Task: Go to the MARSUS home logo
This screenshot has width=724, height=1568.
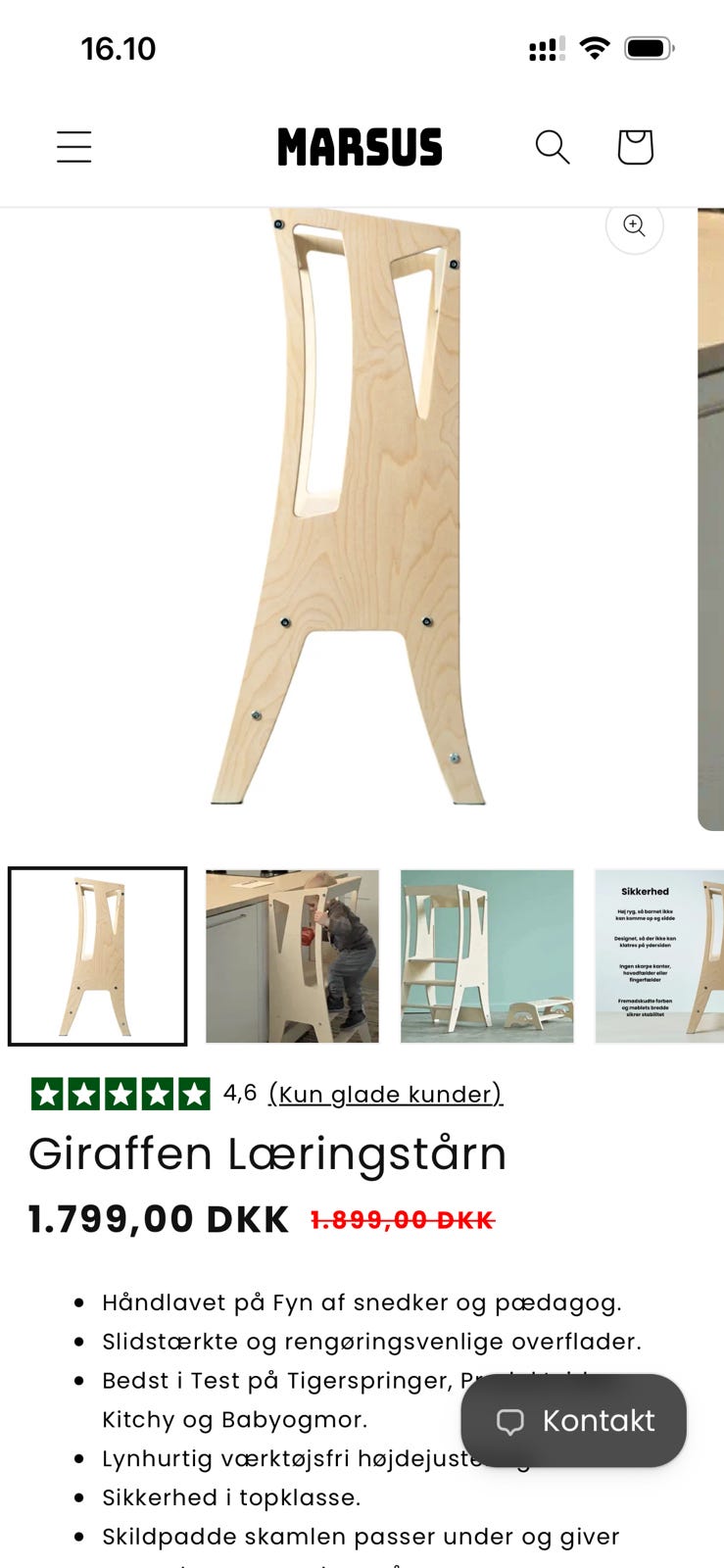Action: [x=360, y=147]
